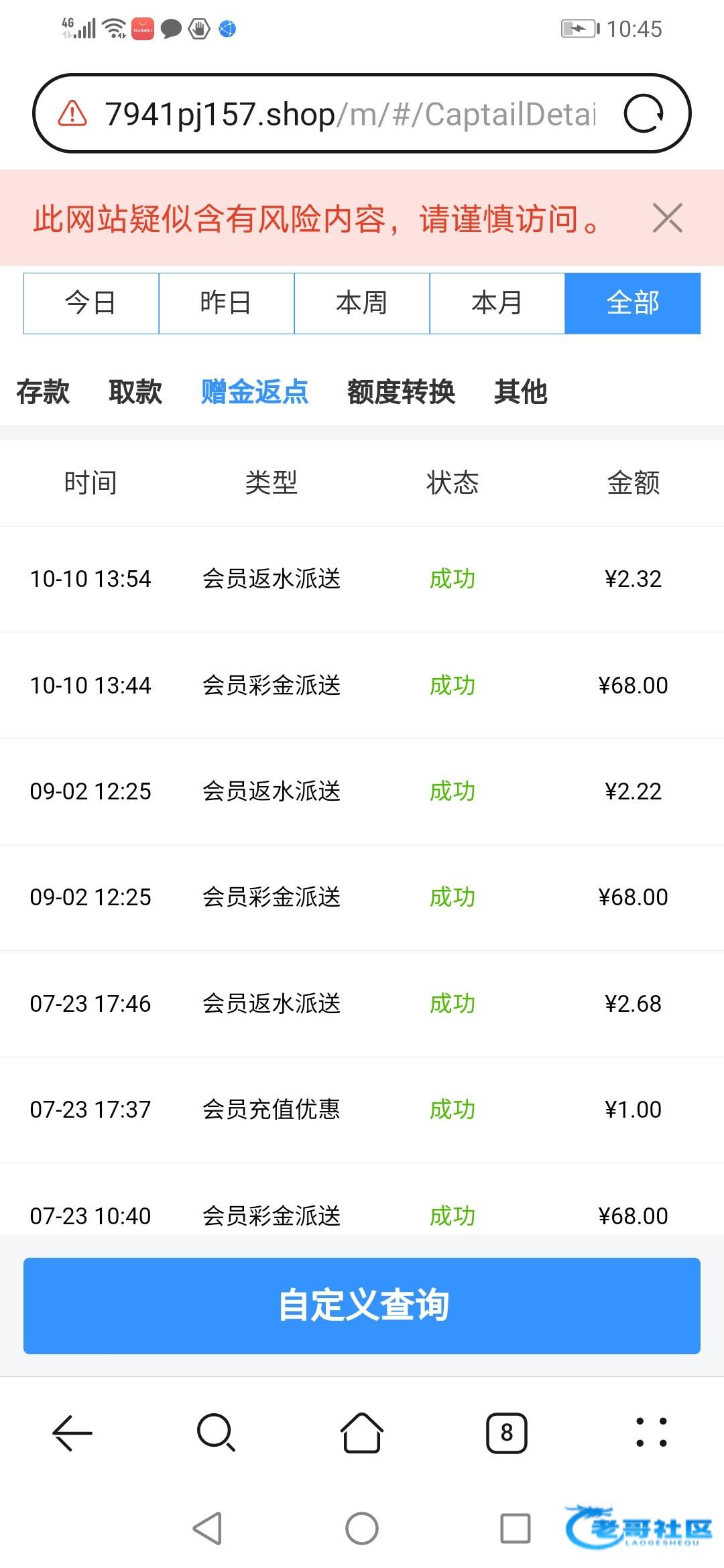Select the 全部 date filter

click(633, 303)
